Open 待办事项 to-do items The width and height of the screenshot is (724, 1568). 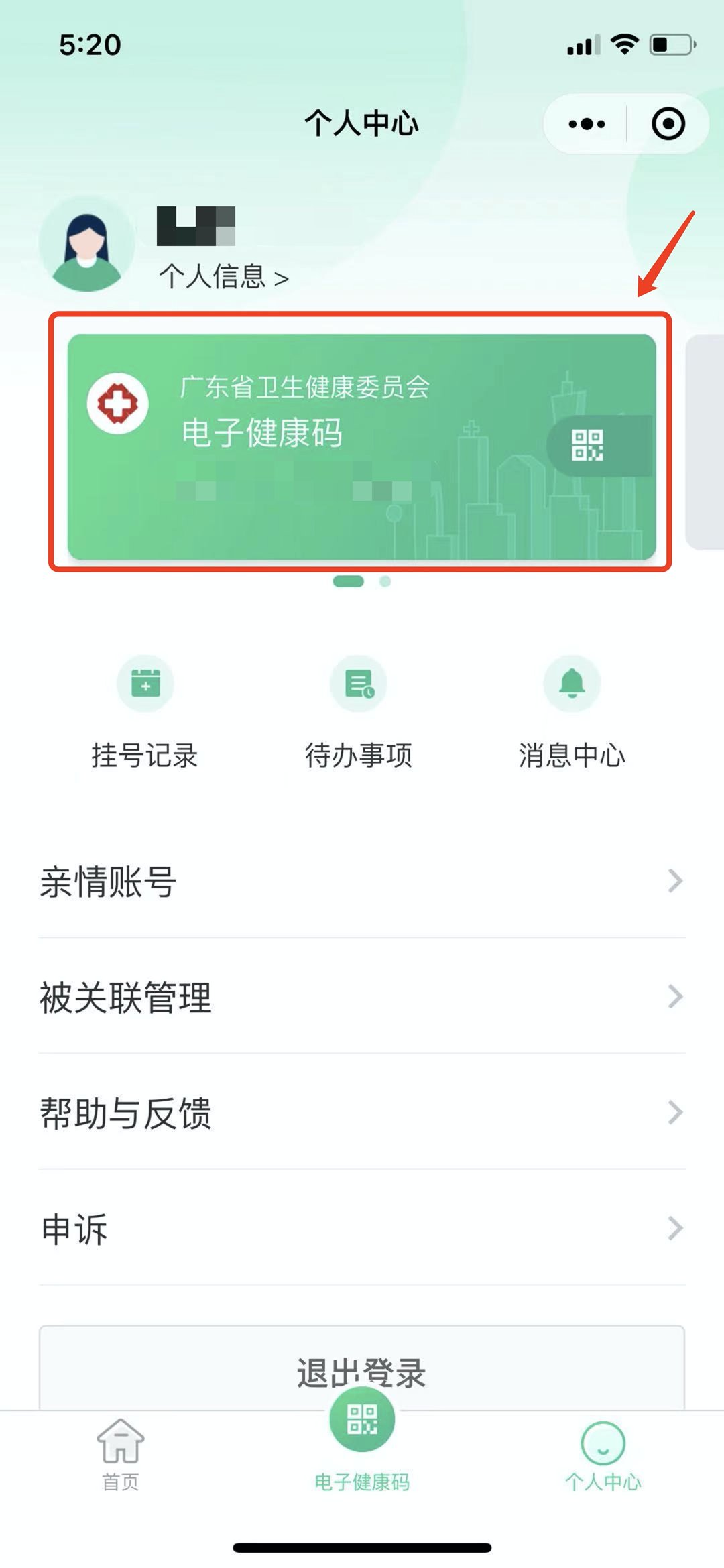point(359,712)
